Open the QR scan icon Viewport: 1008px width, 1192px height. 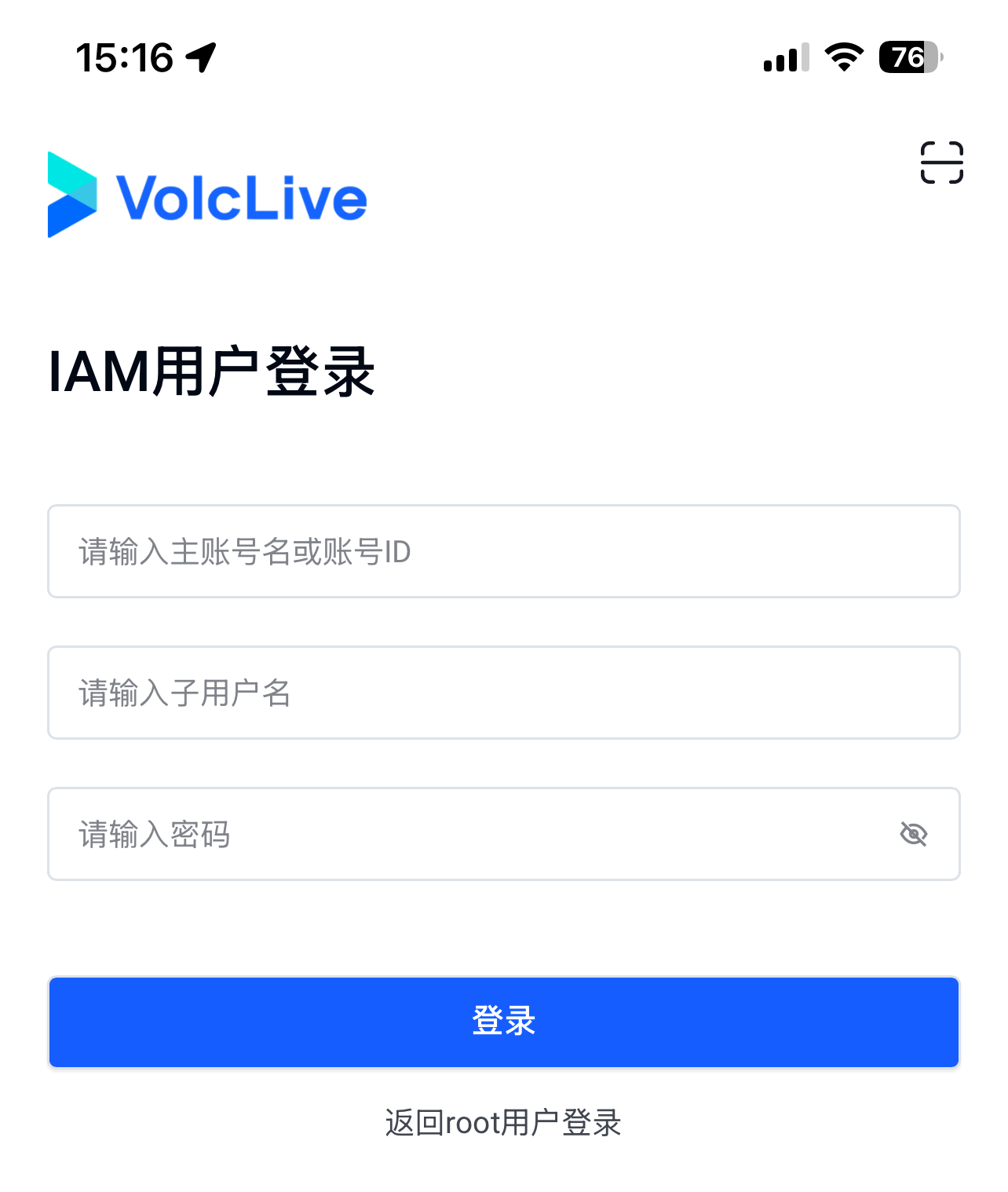[941, 163]
